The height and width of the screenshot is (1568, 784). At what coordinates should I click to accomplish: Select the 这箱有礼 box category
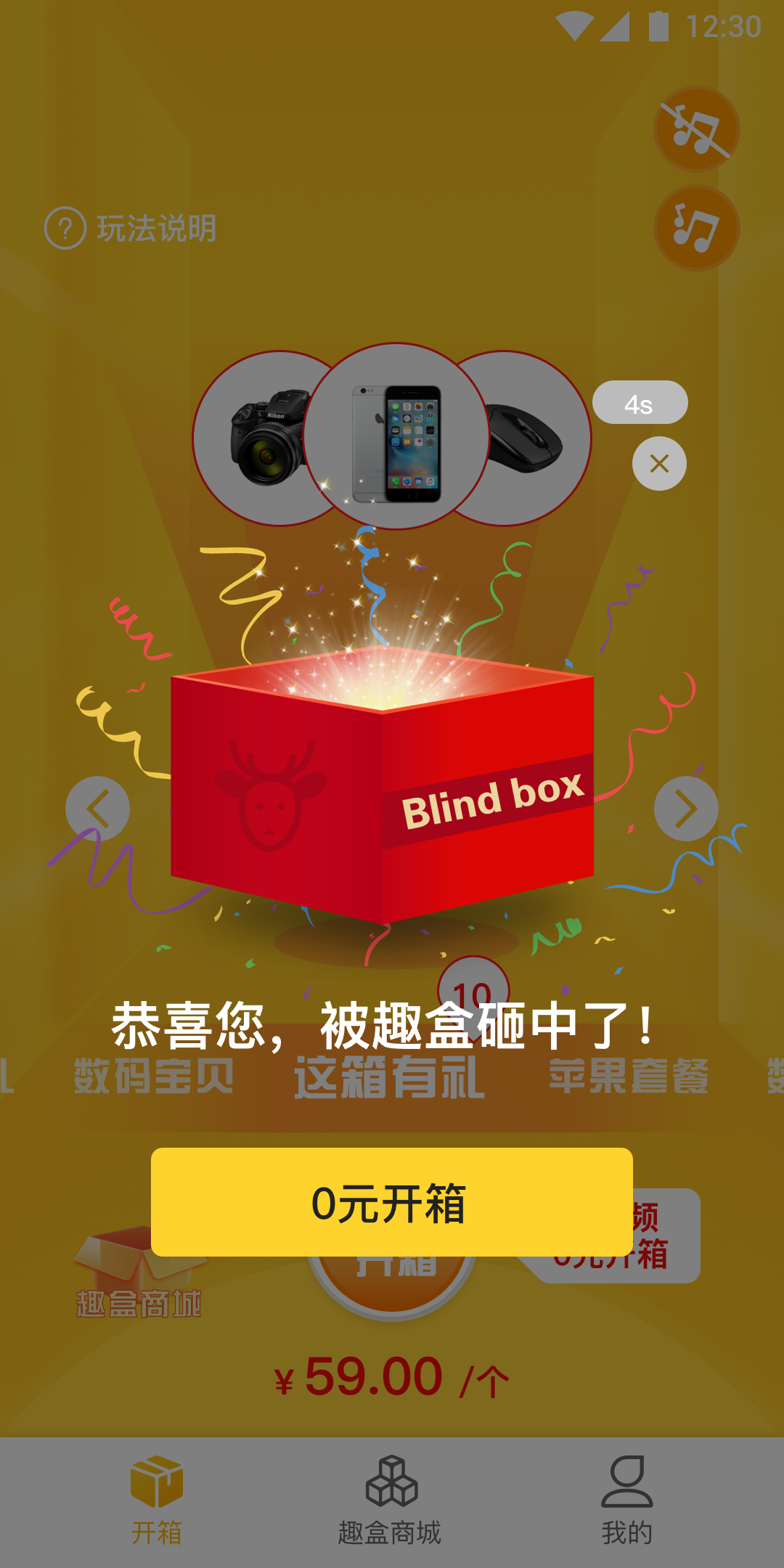coord(389,1077)
